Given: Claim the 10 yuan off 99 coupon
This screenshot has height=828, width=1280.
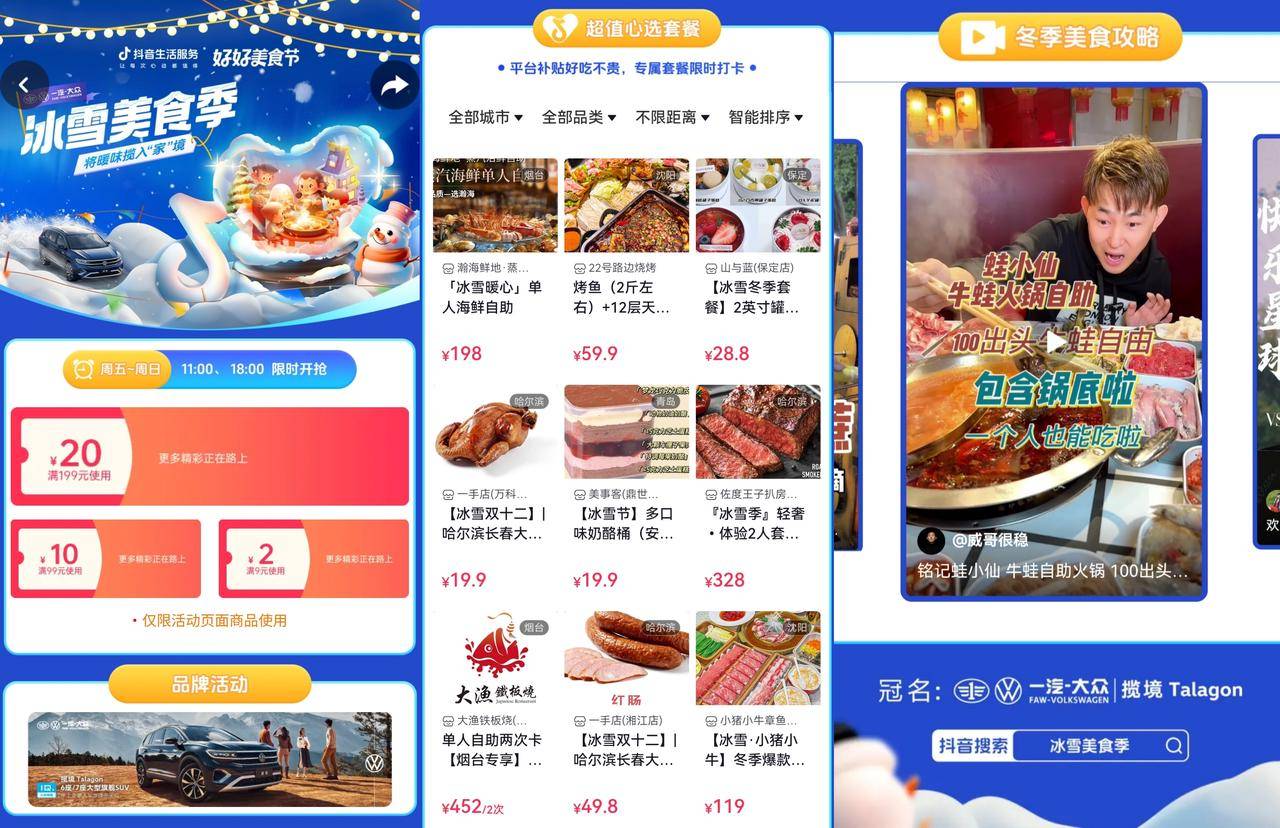Looking at the screenshot, I should coord(105,558).
